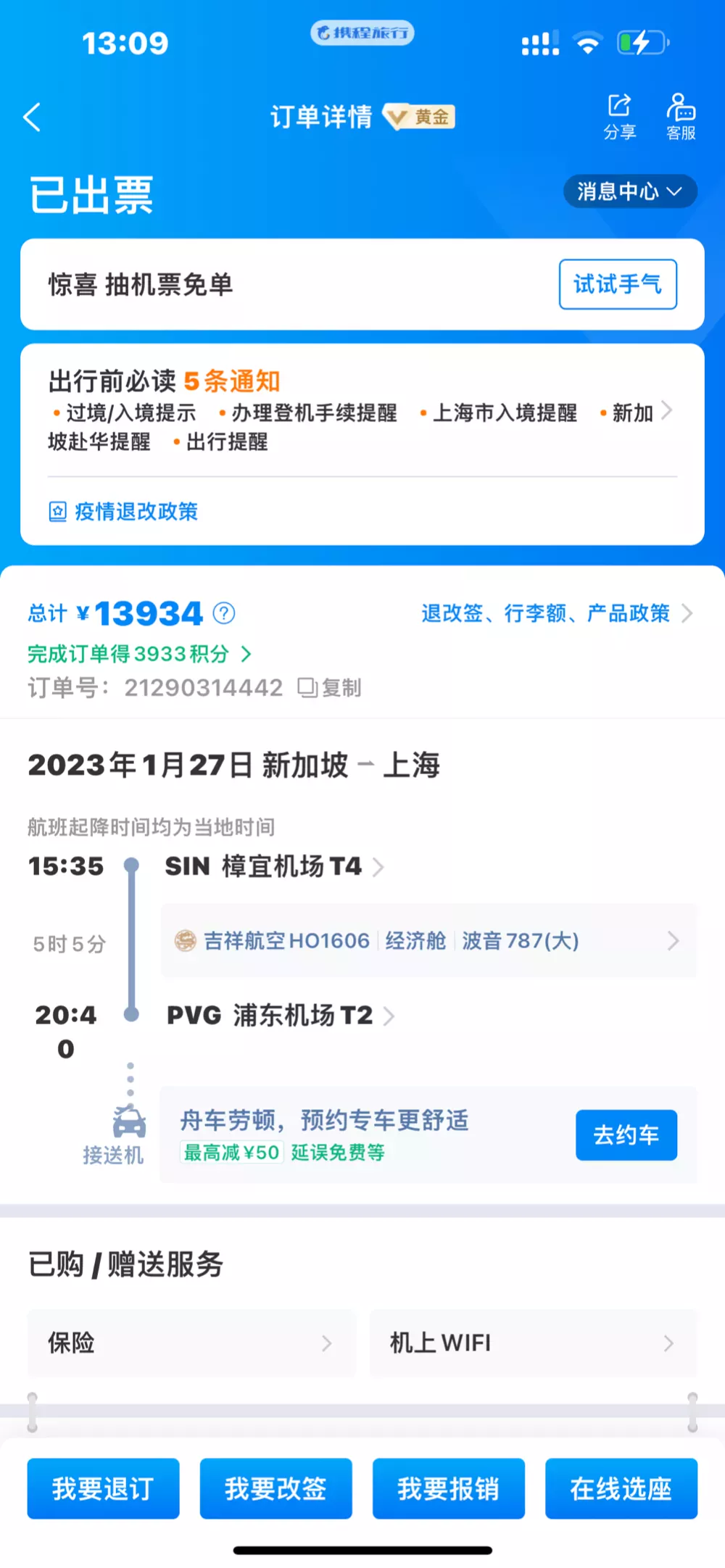725x1568 pixels.
Task: Tap the 试试手气 button
Action: click(618, 284)
